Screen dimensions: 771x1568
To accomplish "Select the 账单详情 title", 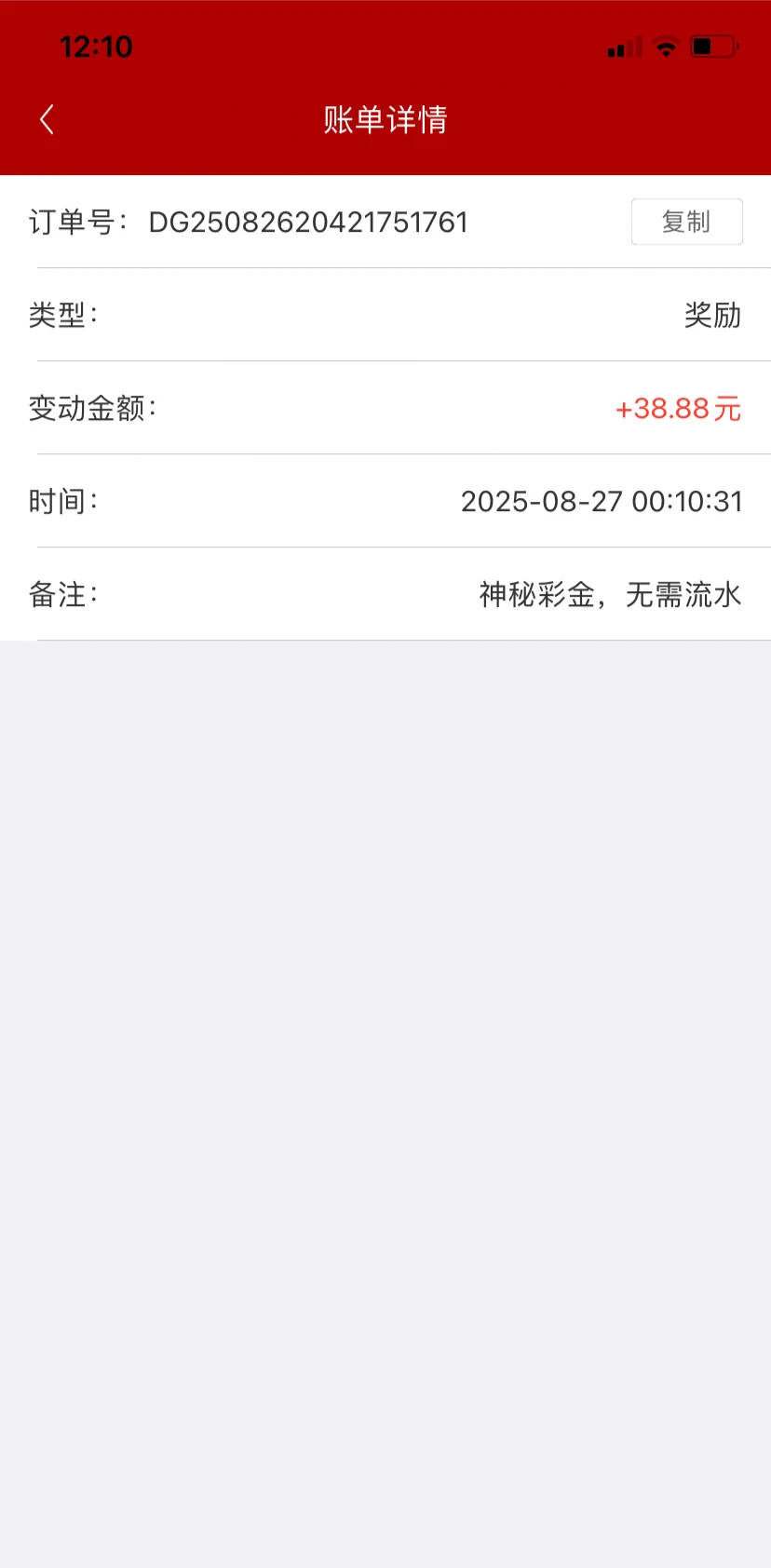I will pyautogui.click(x=385, y=119).
